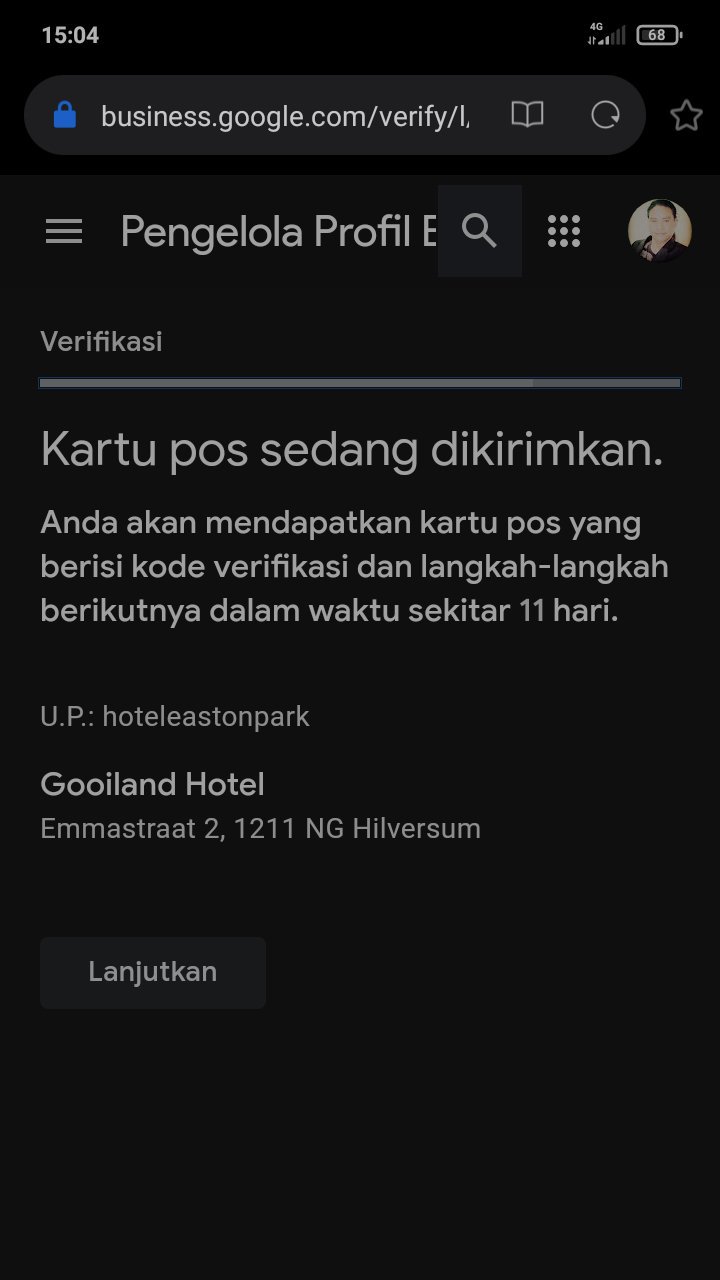Open the hamburger navigation menu

(64, 232)
